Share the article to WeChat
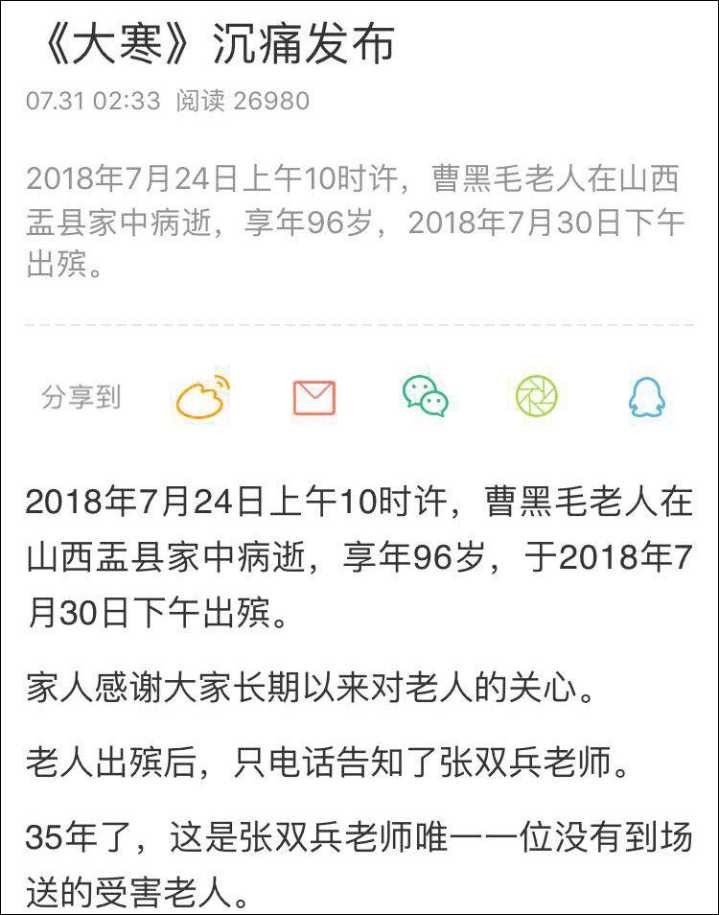The image size is (719, 915). pyautogui.click(x=425, y=397)
